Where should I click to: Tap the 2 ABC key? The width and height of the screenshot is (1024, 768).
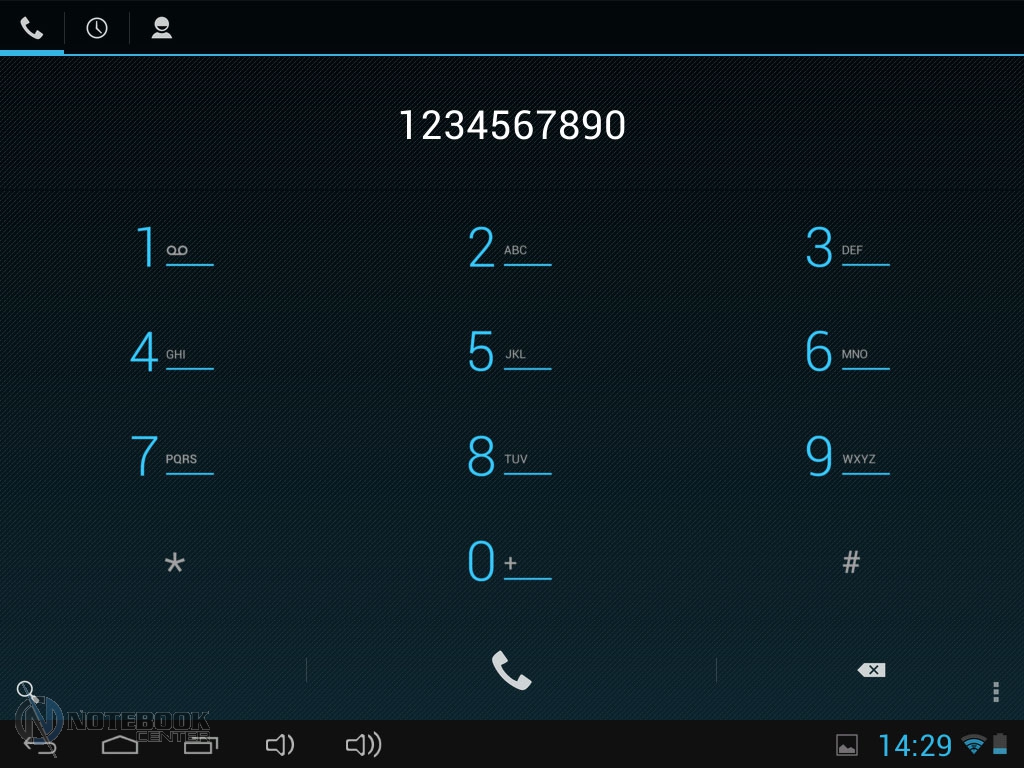pos(510,247)
